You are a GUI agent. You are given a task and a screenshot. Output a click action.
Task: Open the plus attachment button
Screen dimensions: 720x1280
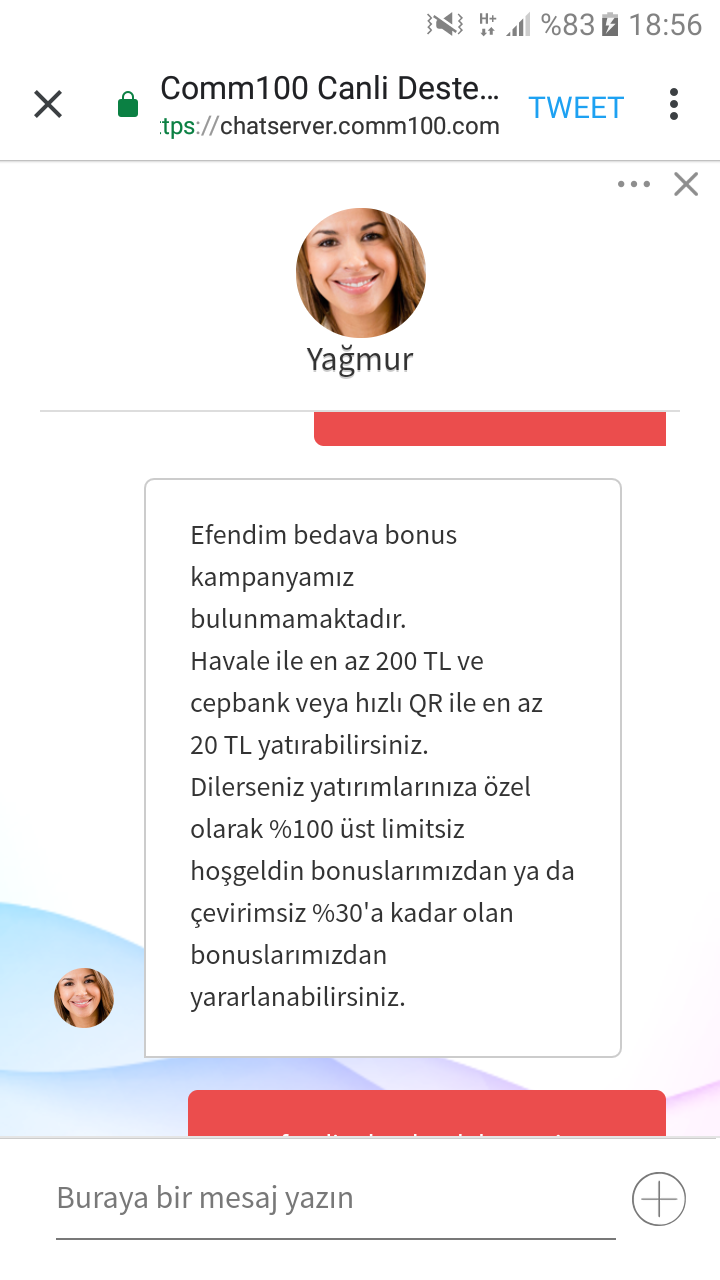(x=659, y=1198)
